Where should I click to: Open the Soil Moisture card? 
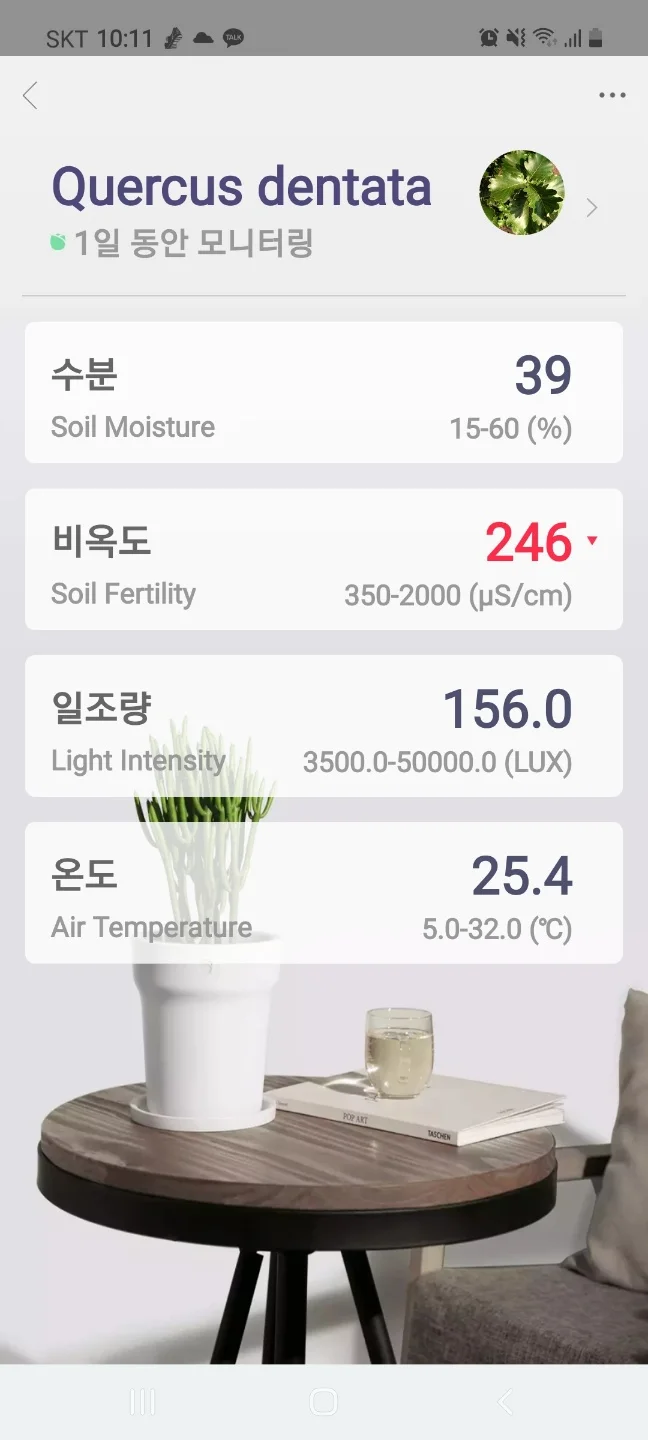tap(323, 393)
